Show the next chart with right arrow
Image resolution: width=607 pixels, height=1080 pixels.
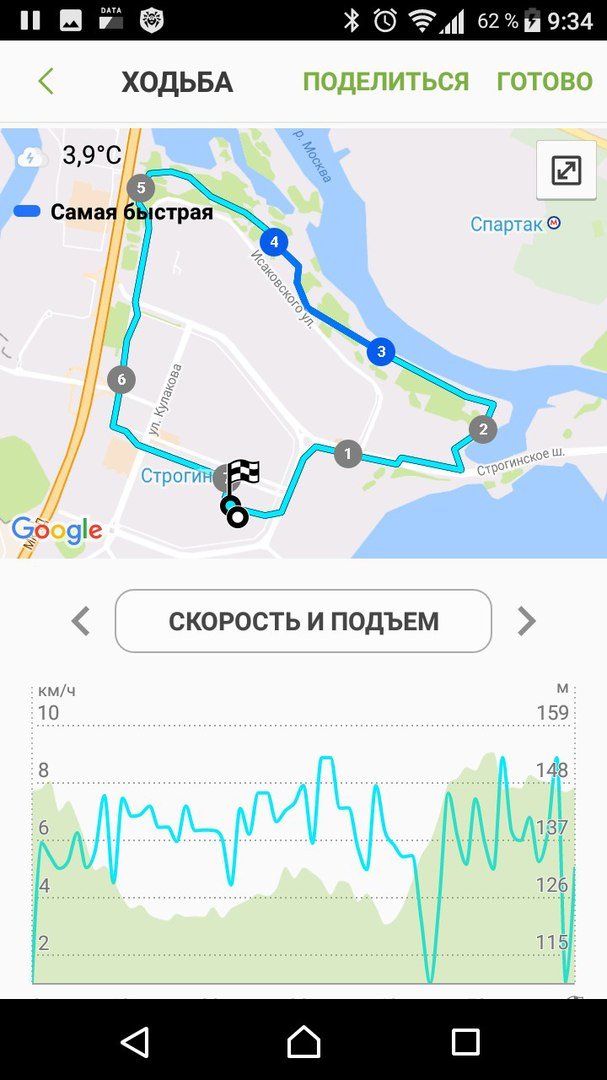tap(526, 621)
